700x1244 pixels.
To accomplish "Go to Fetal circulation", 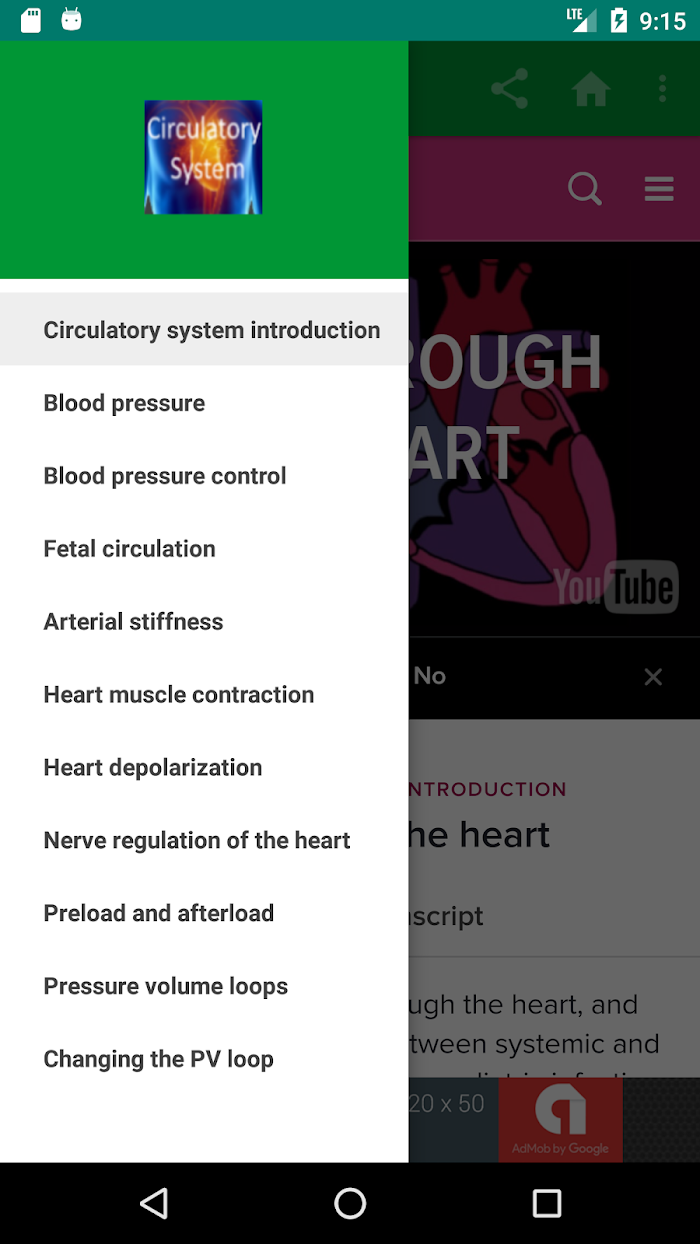I will point(130,549).
